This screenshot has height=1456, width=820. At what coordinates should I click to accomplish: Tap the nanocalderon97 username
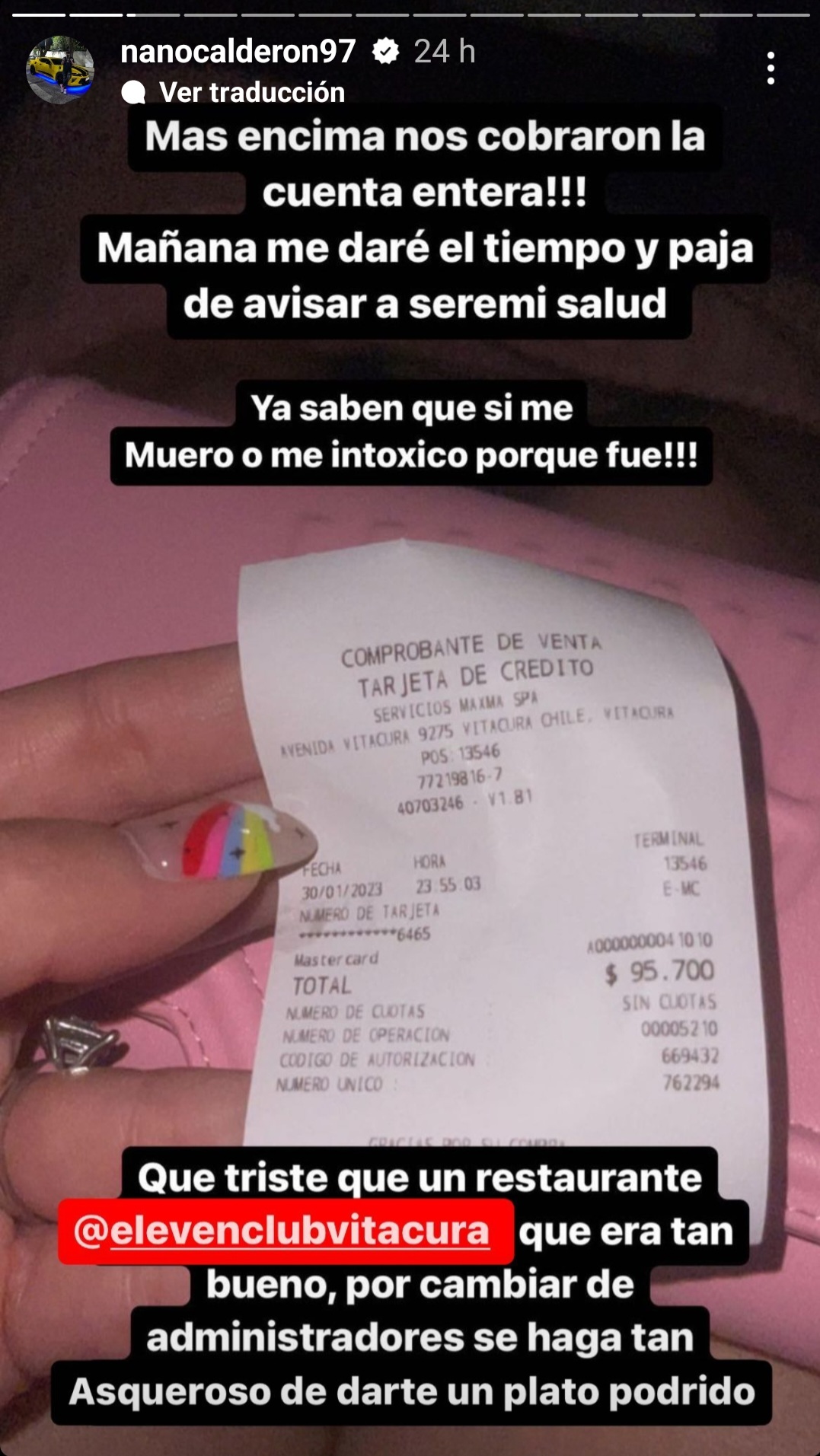coord(238,52)
